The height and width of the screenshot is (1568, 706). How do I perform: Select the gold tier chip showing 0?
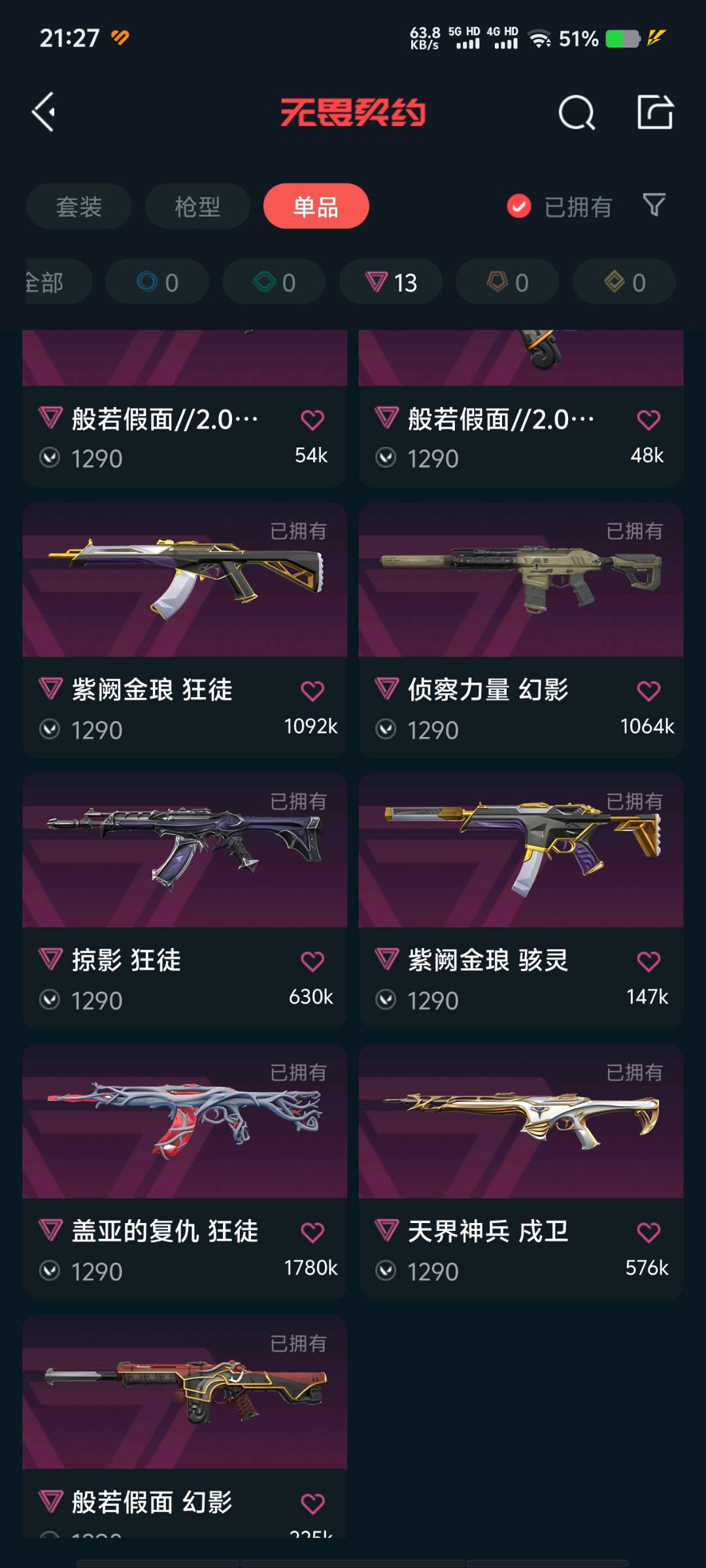pos(624,282)
